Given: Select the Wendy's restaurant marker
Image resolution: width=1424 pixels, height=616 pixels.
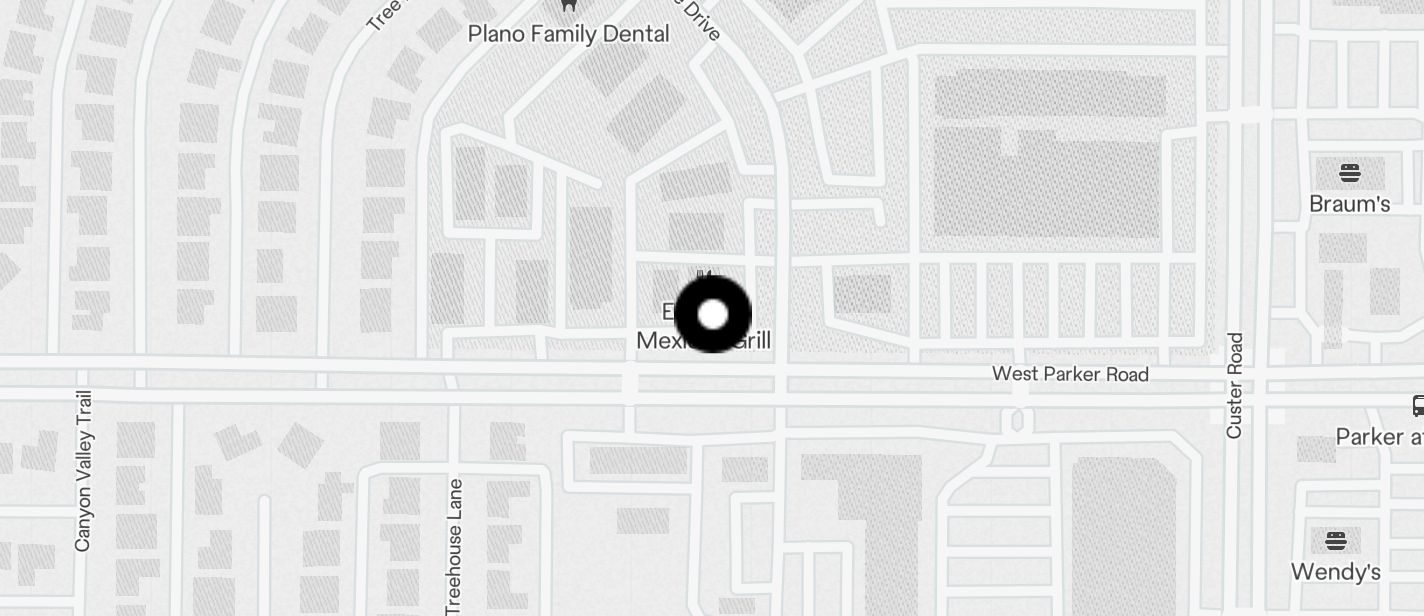Looking at the screenshot, I should point(1336,541).
